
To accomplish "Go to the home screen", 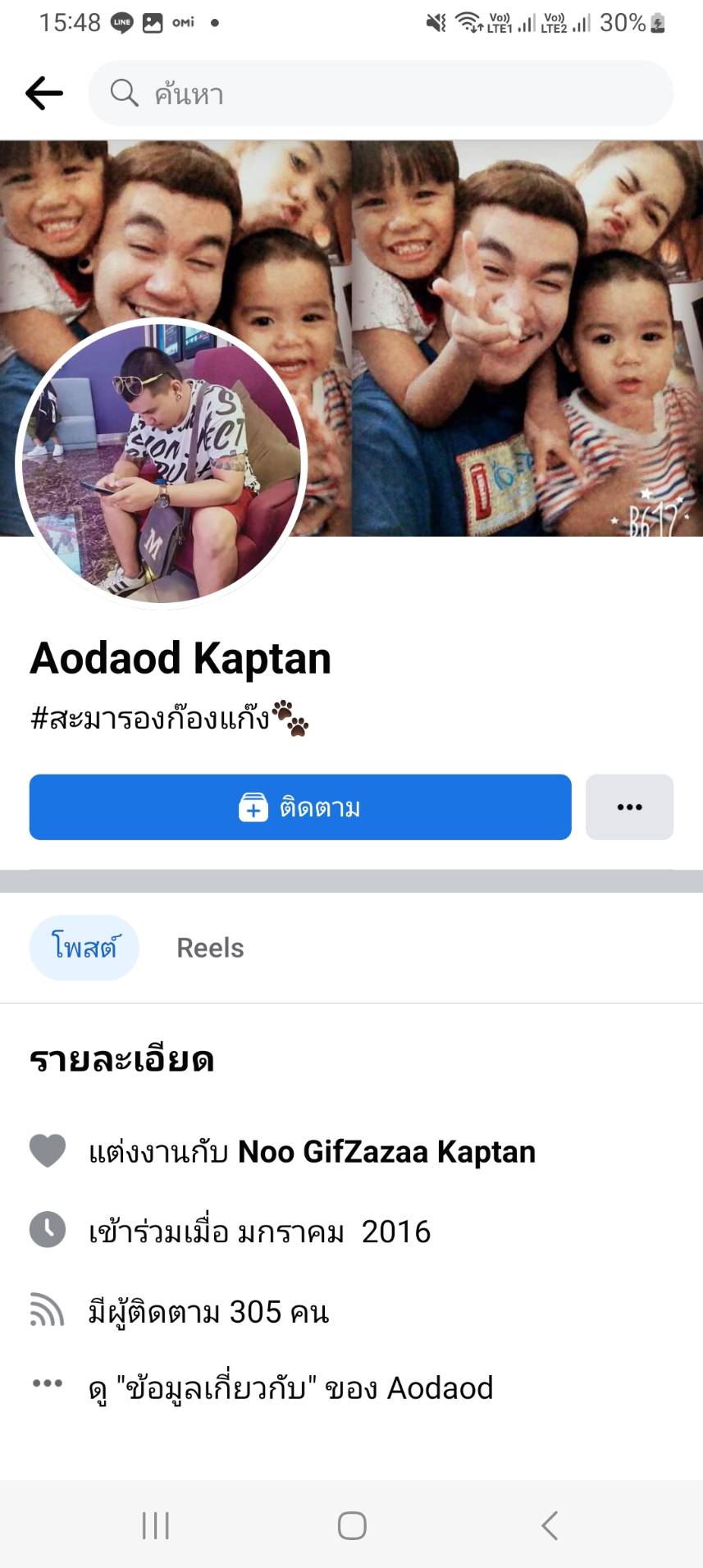I will (352, 1525).
